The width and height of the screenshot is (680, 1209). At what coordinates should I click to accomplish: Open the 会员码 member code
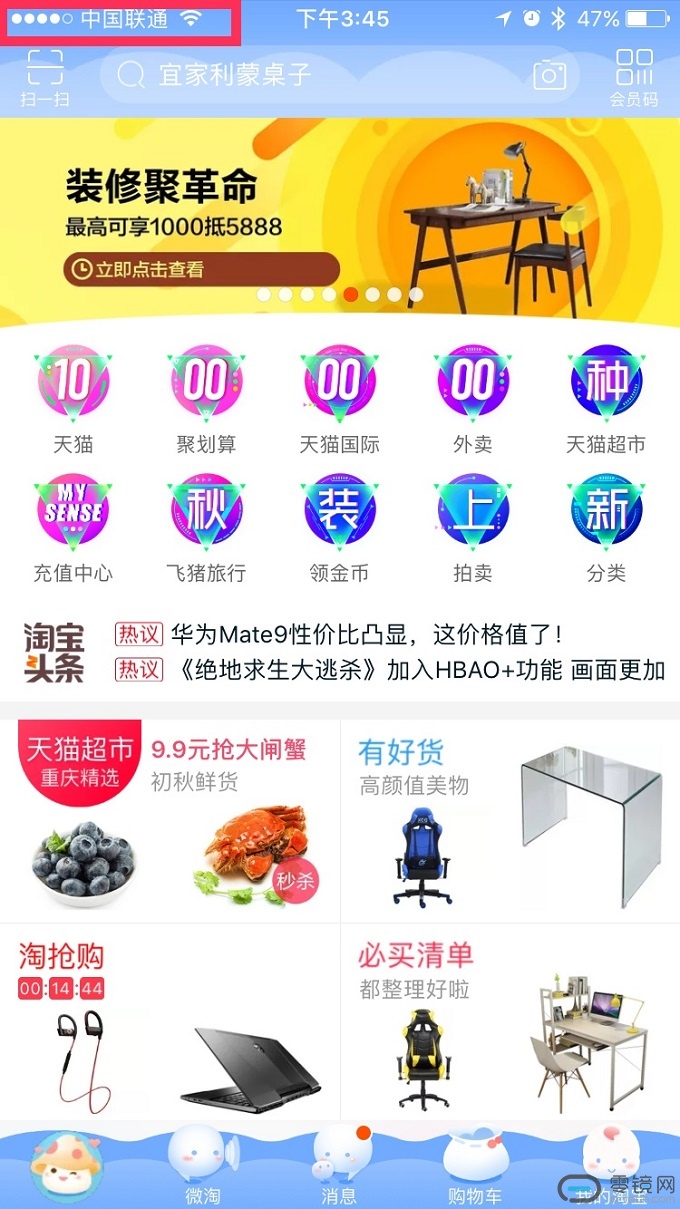(634, 76)
